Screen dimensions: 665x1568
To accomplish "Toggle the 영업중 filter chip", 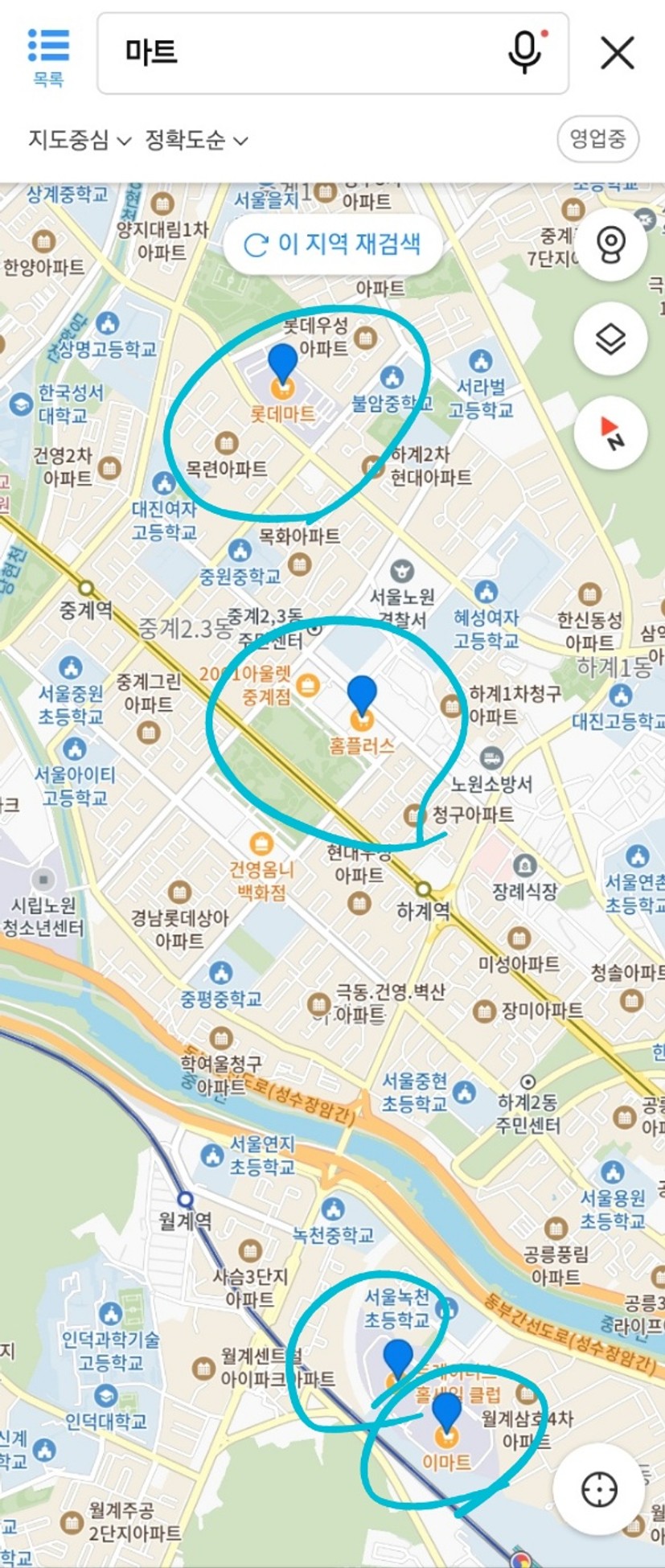I will (597, 138).
